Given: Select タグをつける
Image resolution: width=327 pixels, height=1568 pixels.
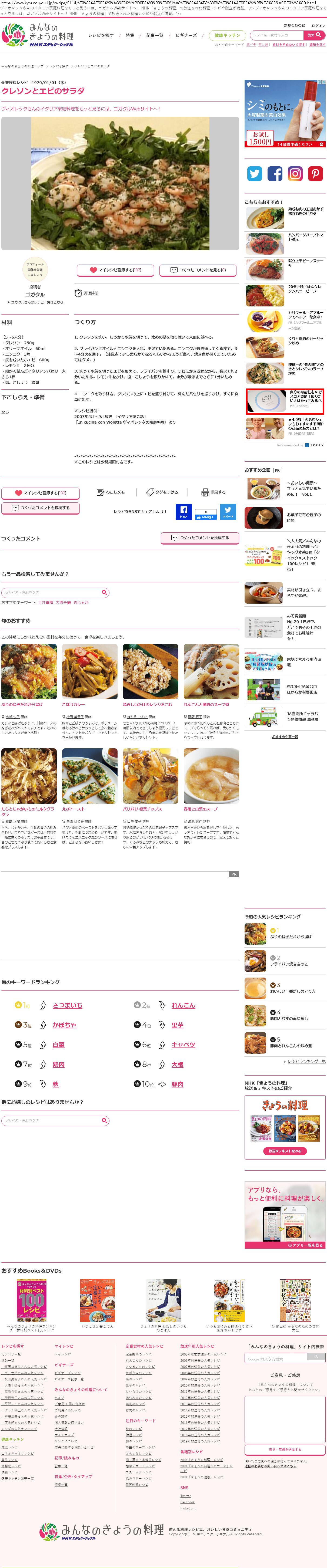Looking at the screenshot, I should click(163, 492).
